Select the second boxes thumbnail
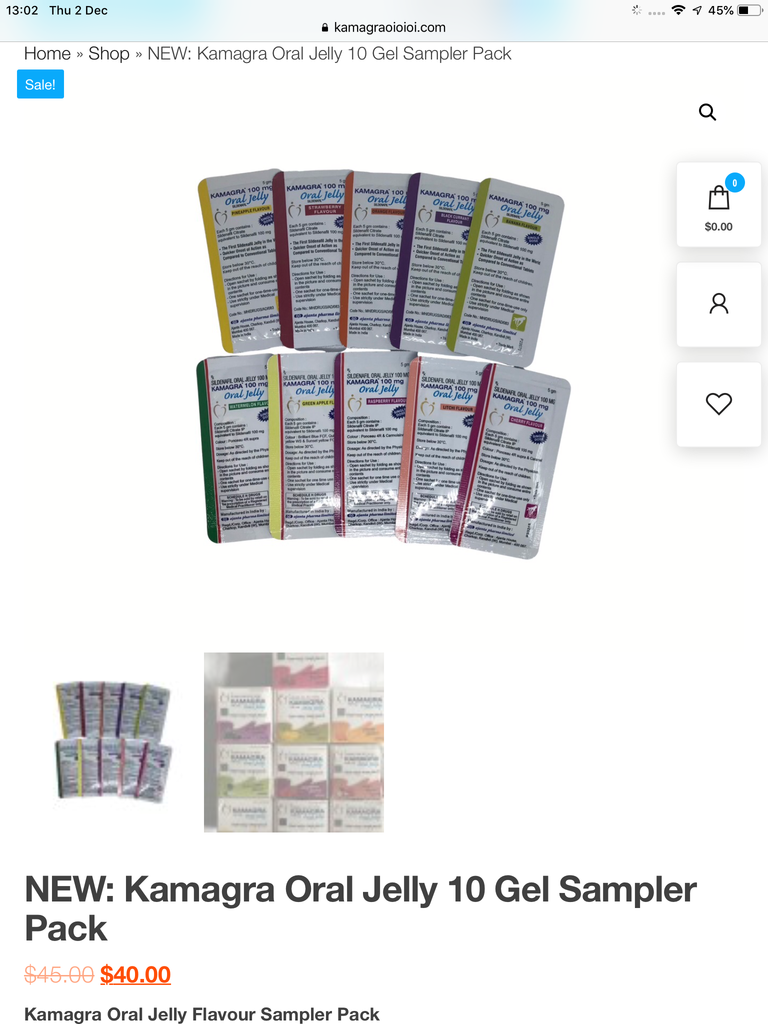Image resolution: width=768 pixels, height=1024 pixels. click(x=293, y=742)
